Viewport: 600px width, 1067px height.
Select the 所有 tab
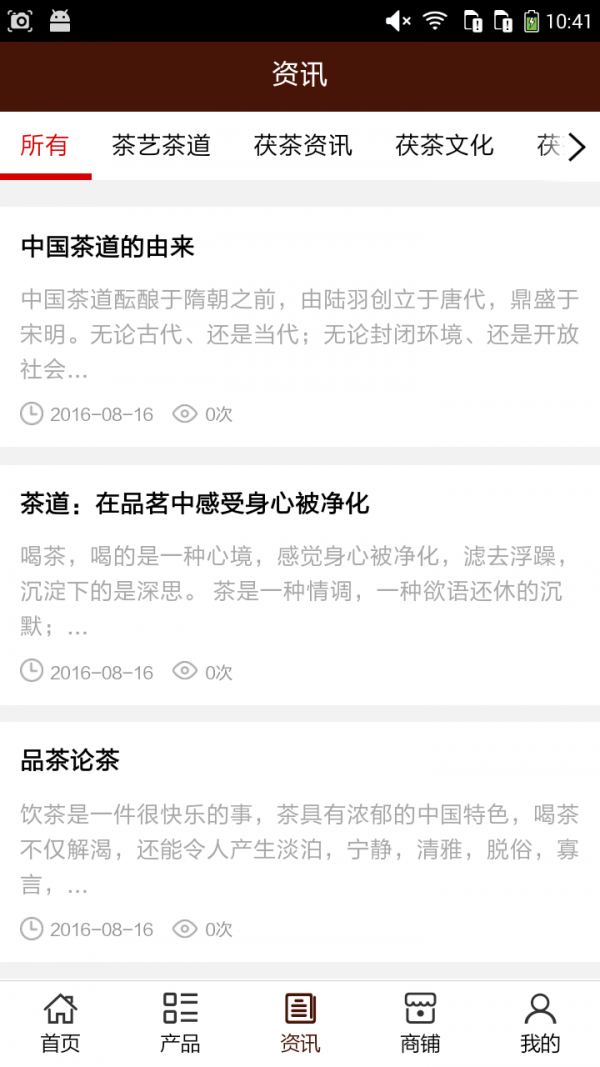click(45, 146)
